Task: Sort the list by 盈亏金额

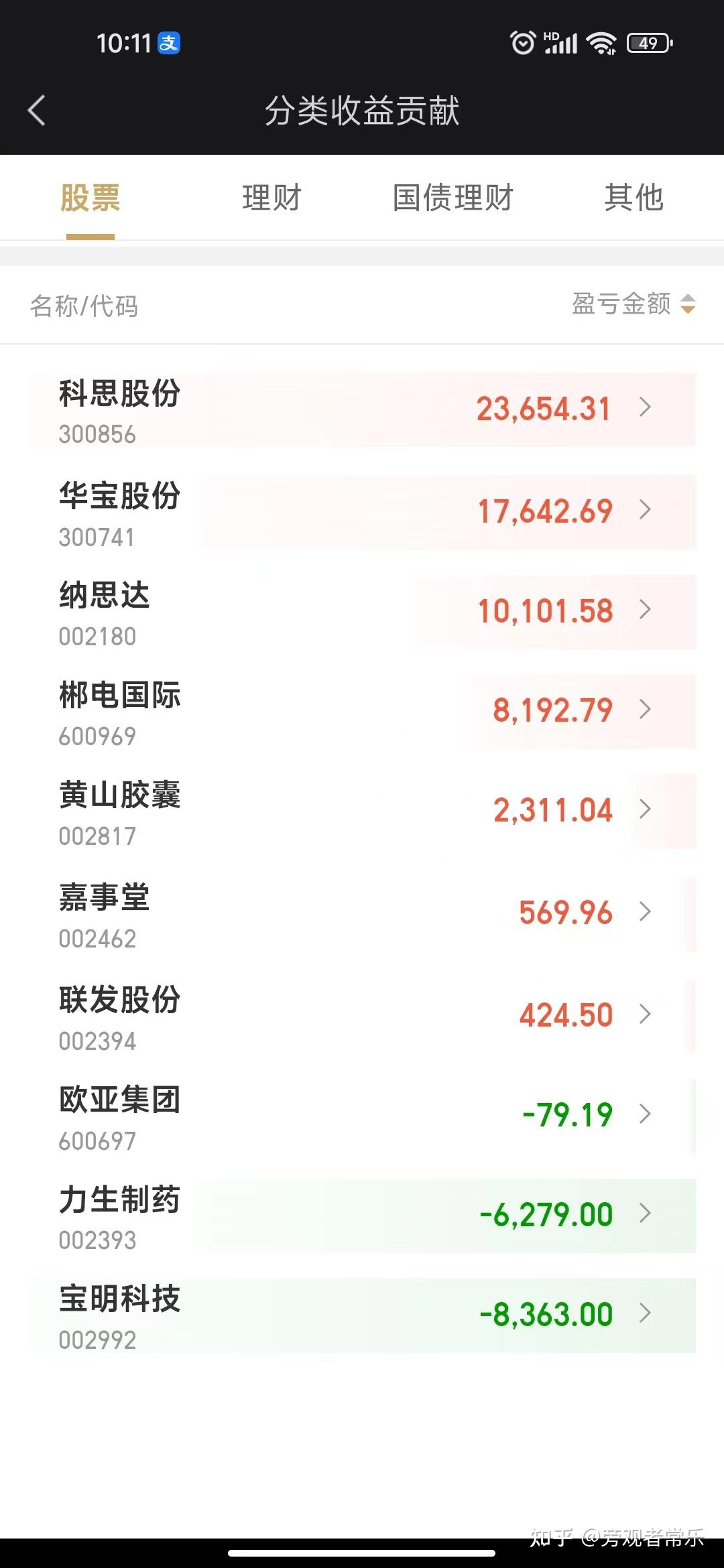Action: click(x=633, y=304)
